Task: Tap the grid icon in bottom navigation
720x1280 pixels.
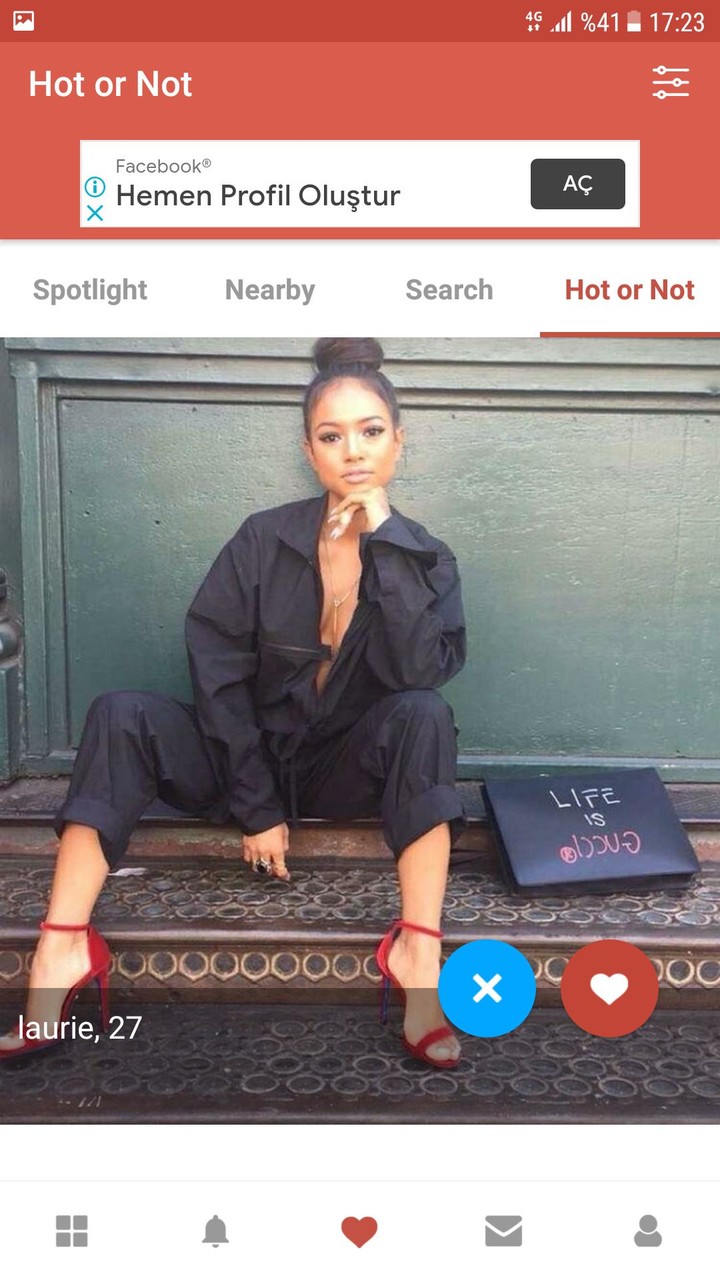Action: click(x=71, y=1232)
